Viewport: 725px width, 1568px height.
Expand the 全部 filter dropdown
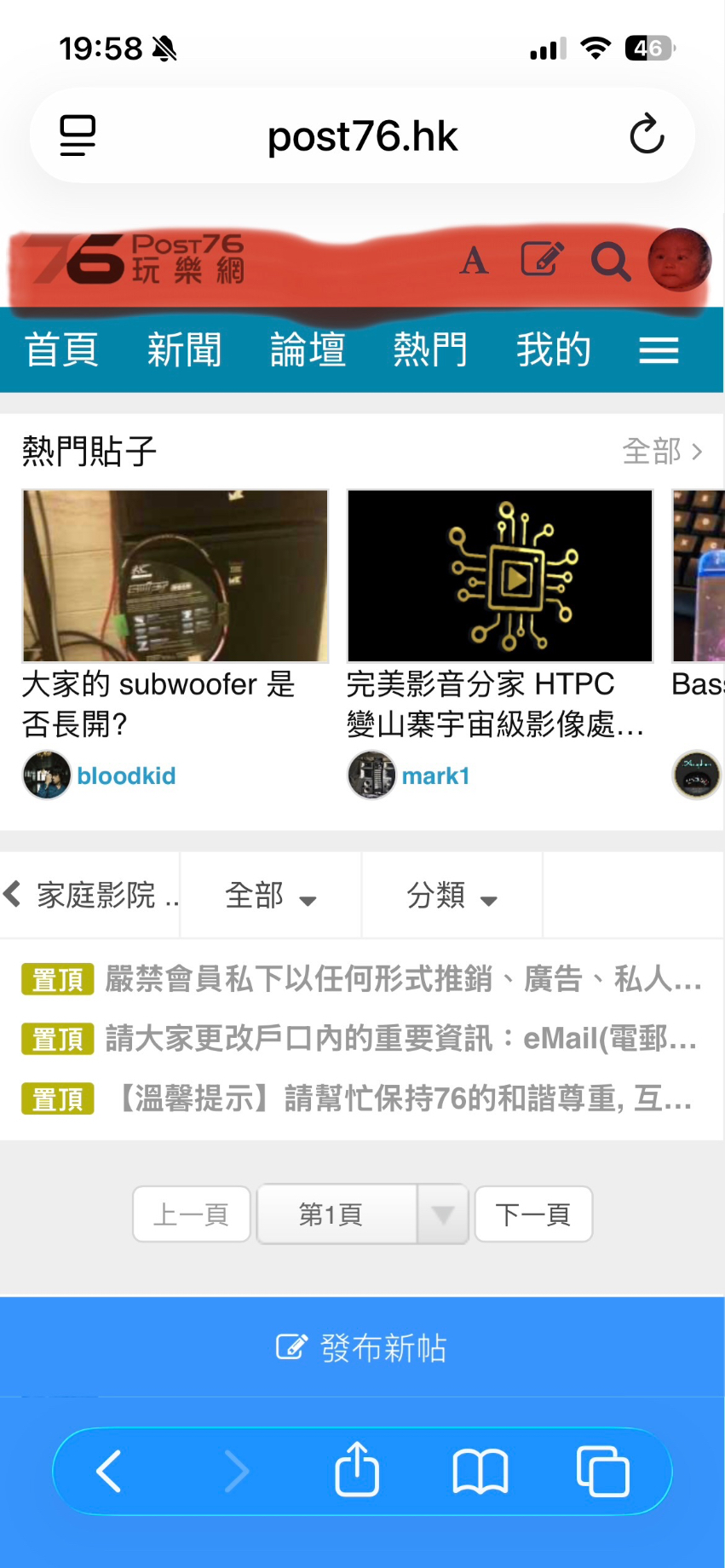coord(270,896)
